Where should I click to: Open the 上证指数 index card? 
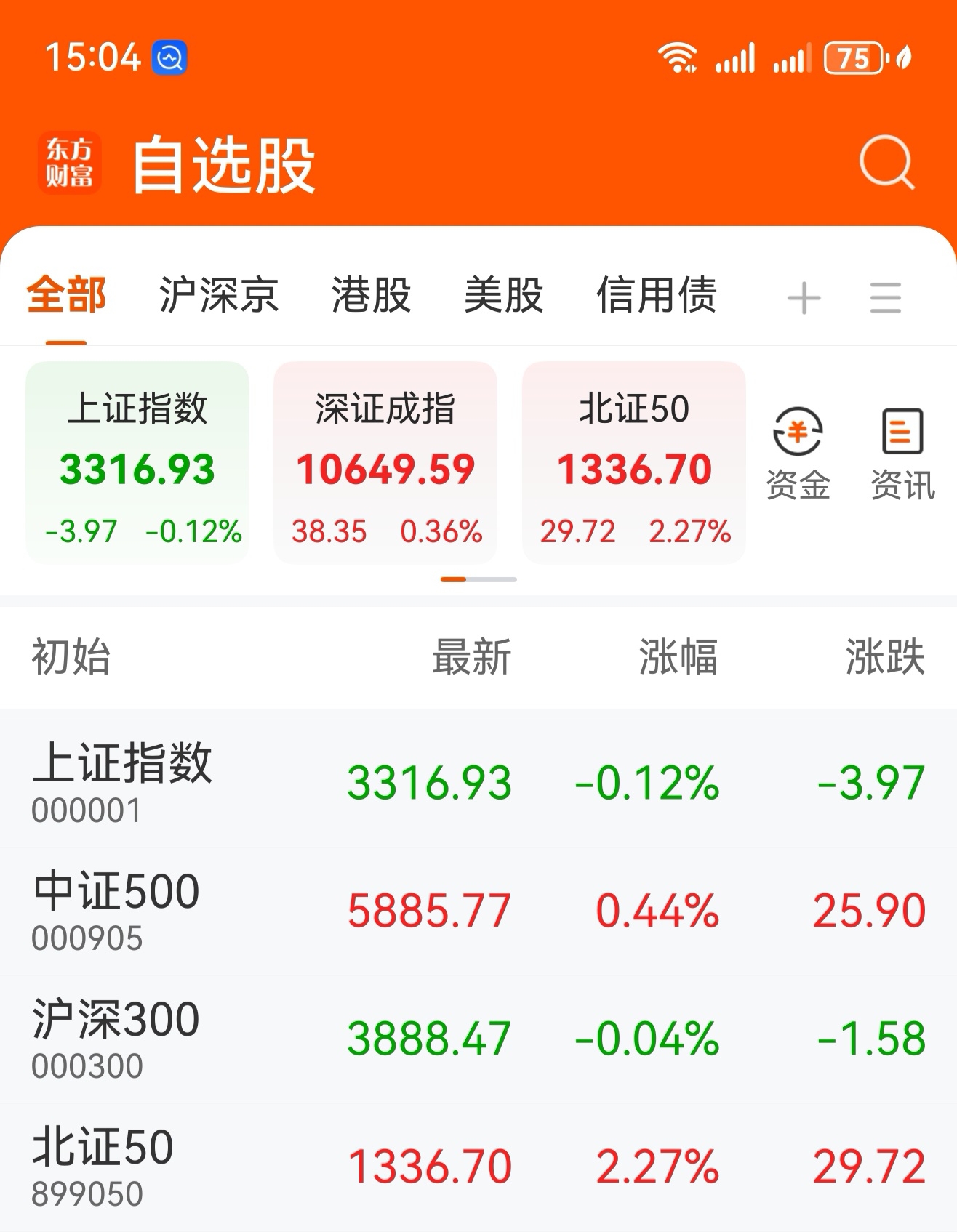[x=138, y=462]
